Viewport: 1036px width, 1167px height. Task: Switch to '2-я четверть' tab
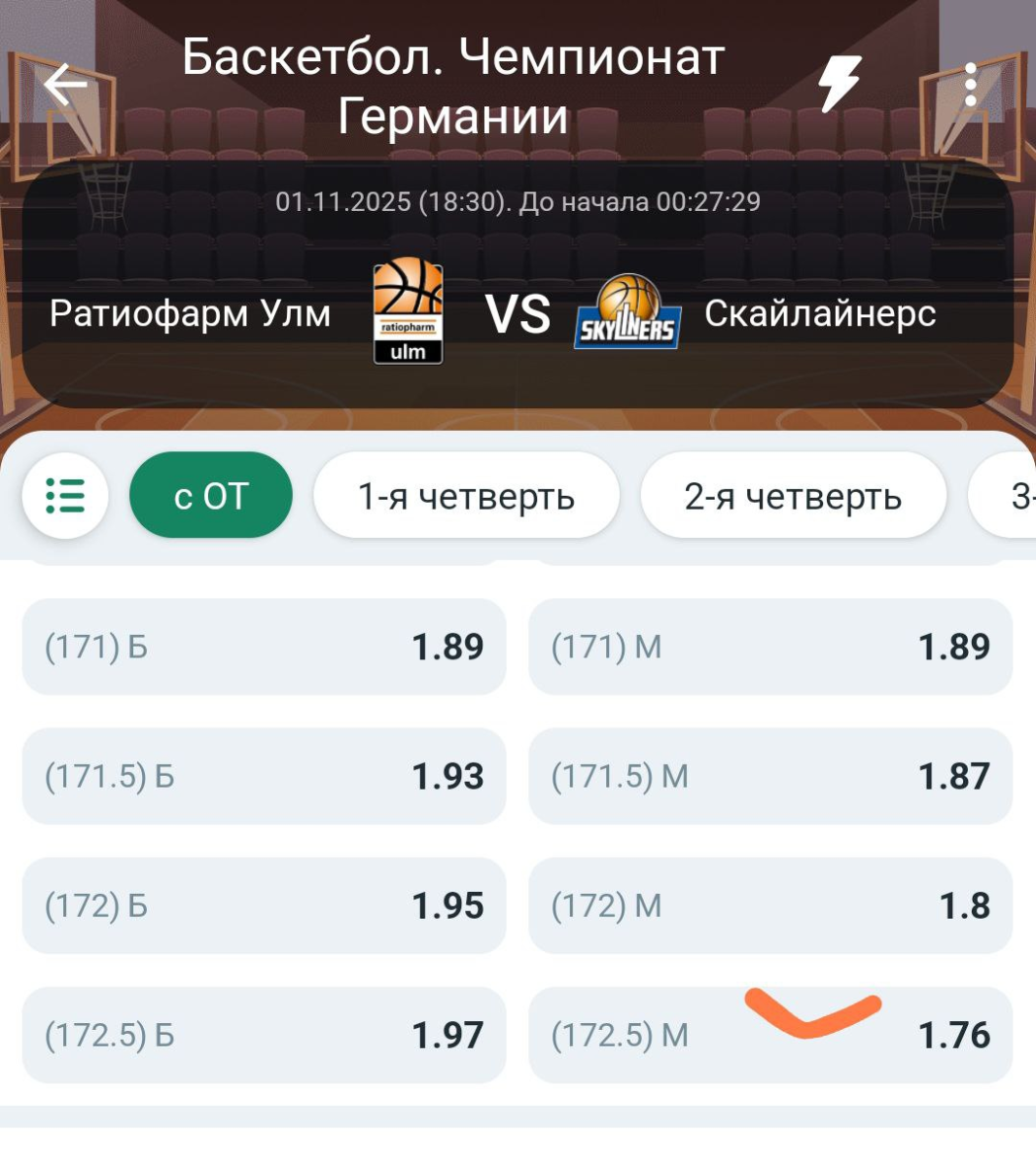(793, 496)
